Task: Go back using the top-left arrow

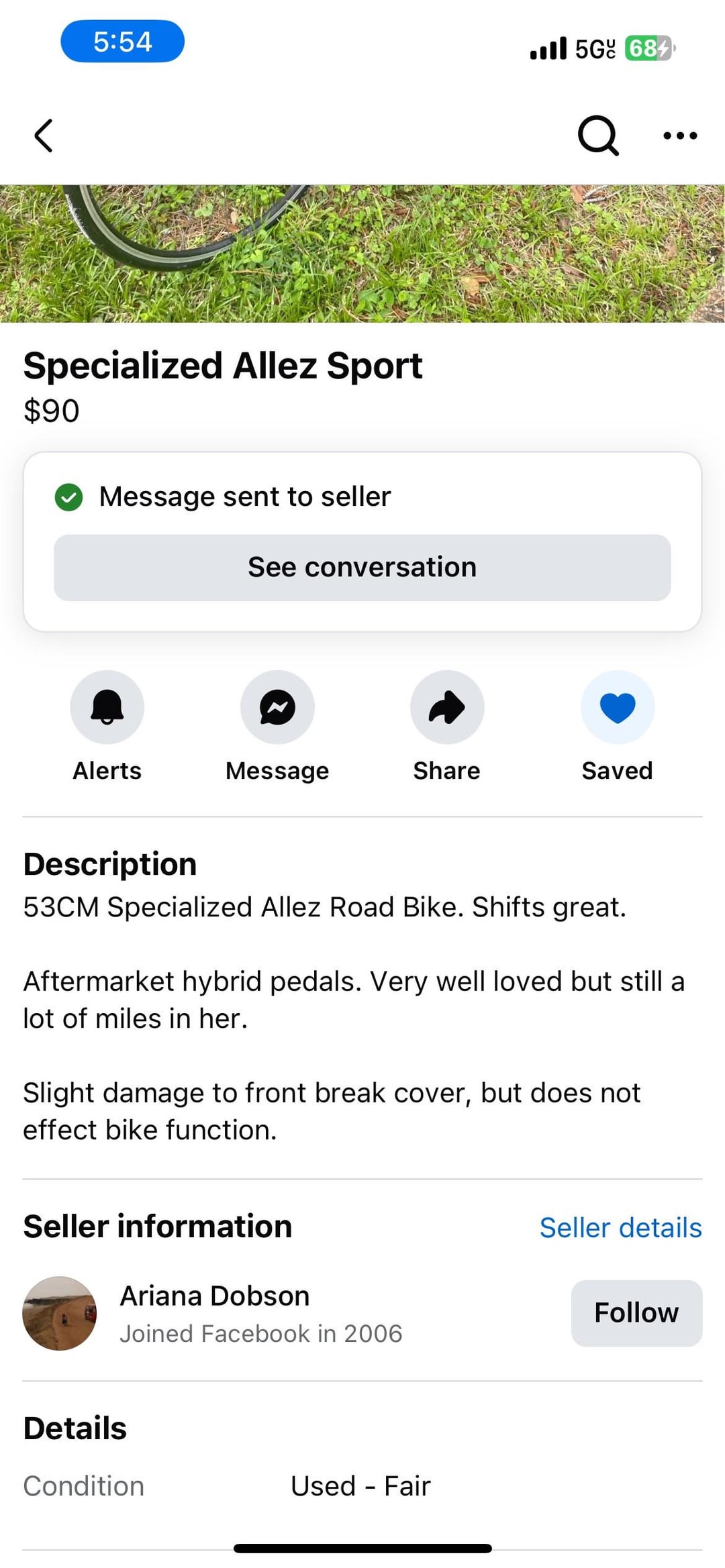Action: 44,136
